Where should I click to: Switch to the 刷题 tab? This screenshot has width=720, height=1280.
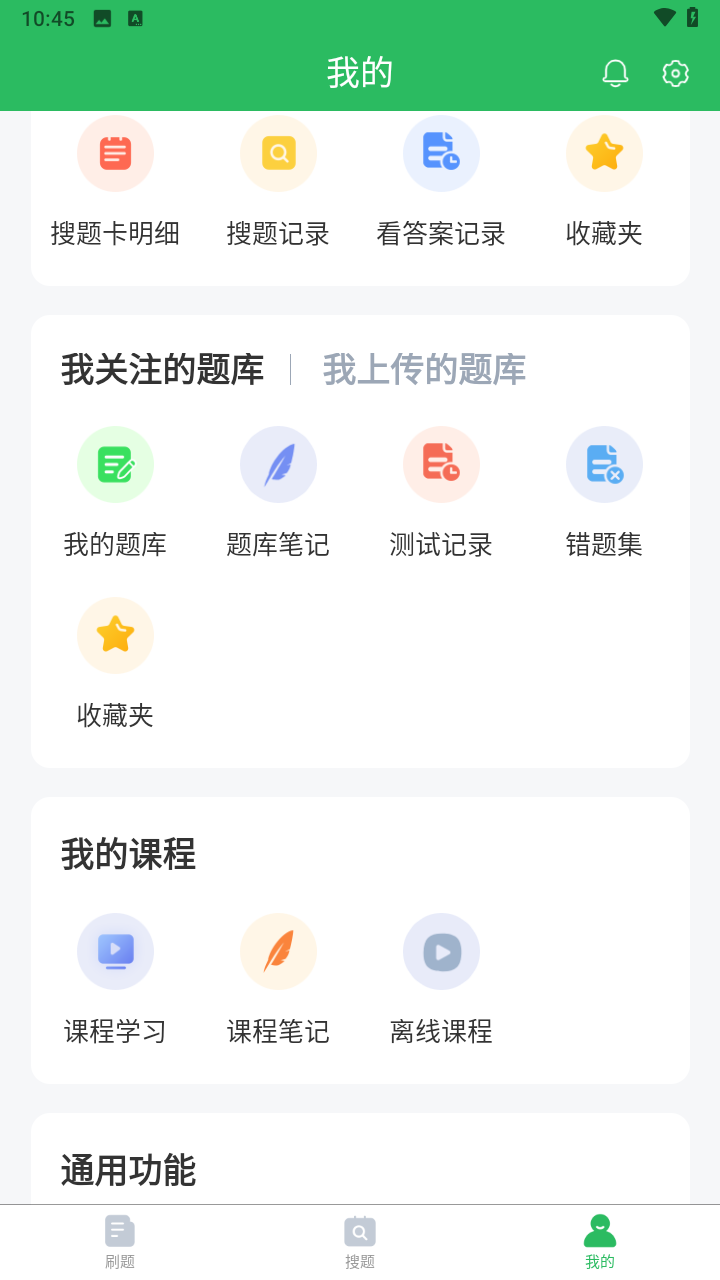[x=120, y=1242]
